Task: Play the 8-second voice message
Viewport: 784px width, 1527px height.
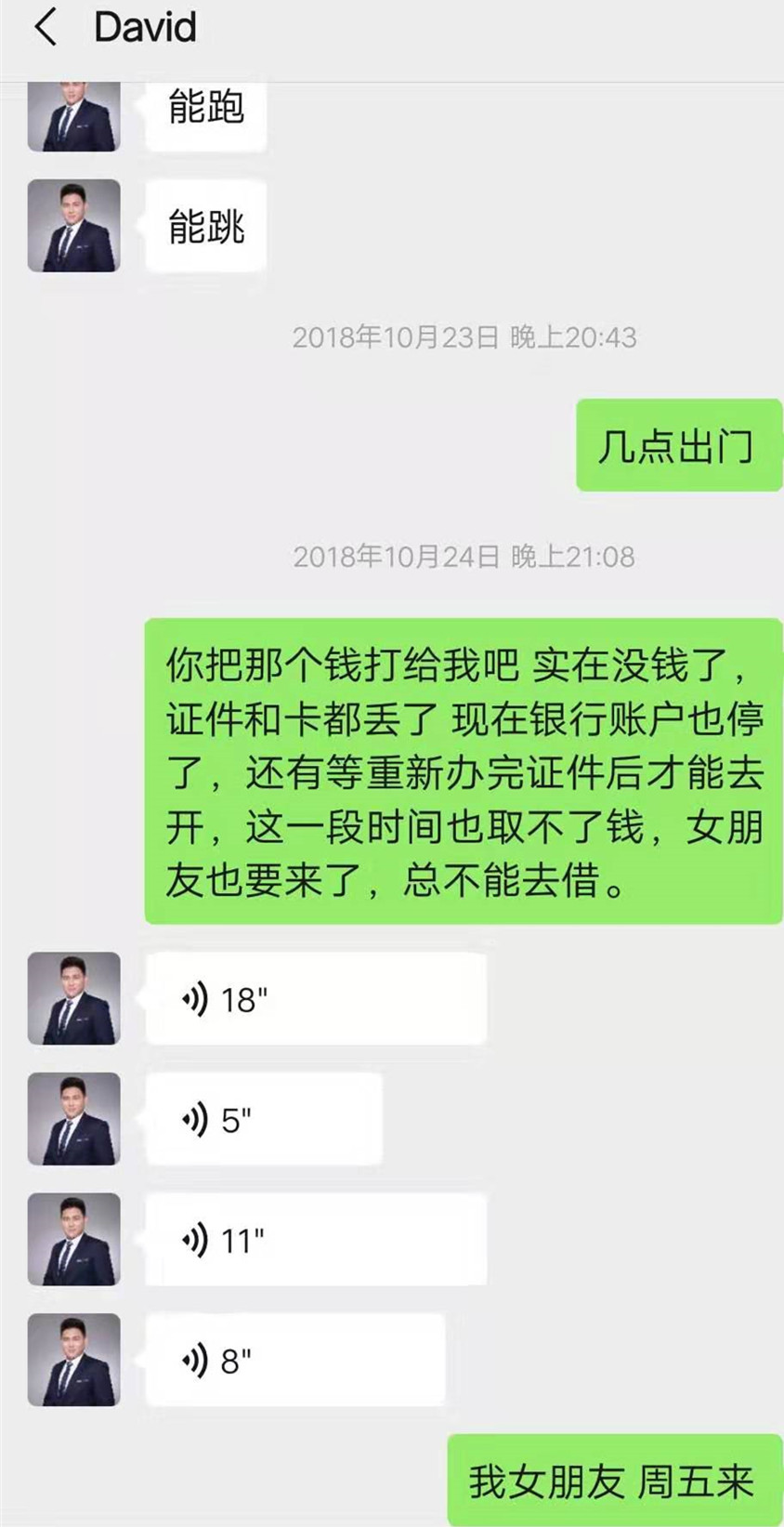Action: pos(295,1360)
